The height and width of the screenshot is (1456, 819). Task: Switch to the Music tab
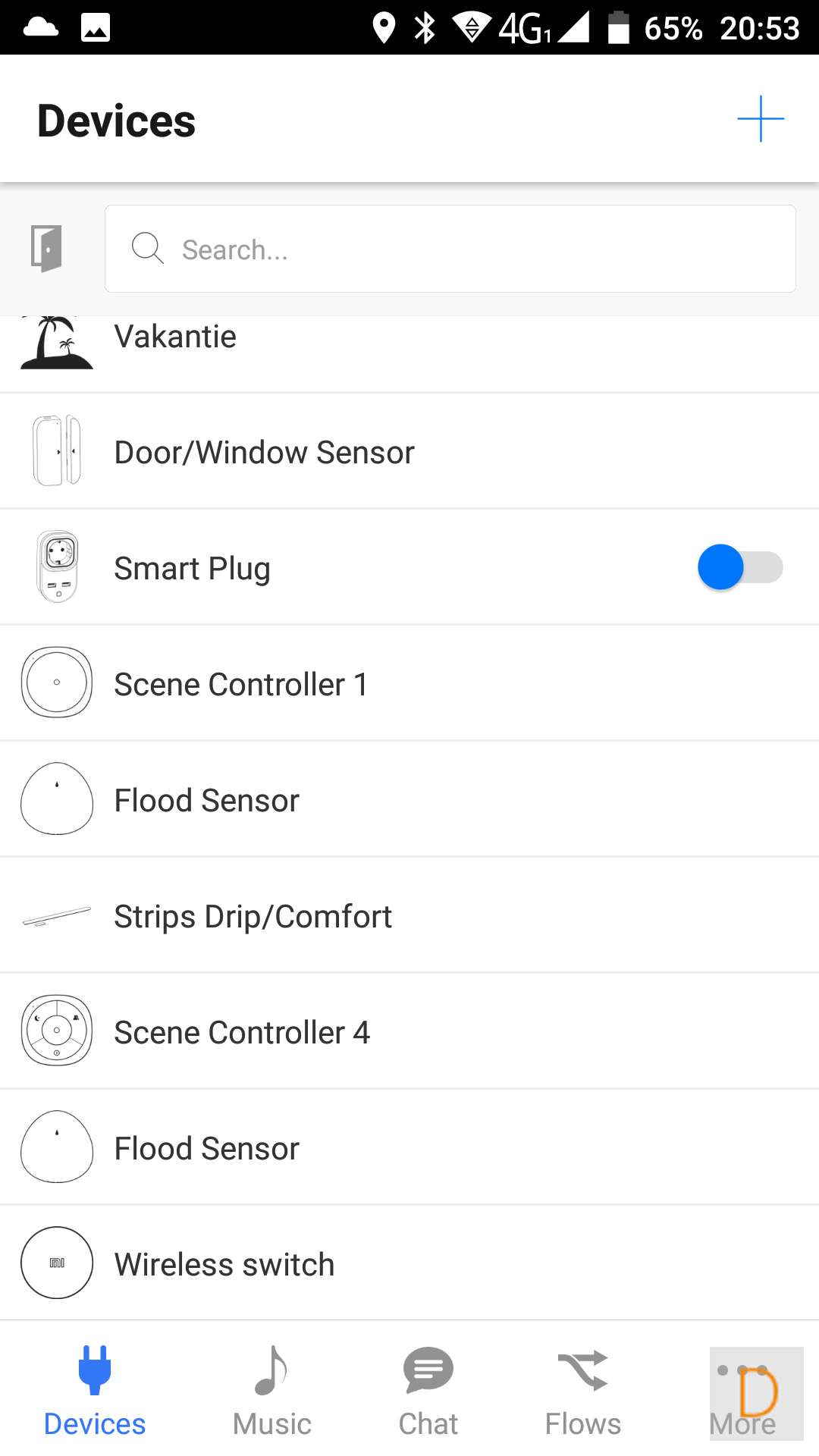[271, 1392]
